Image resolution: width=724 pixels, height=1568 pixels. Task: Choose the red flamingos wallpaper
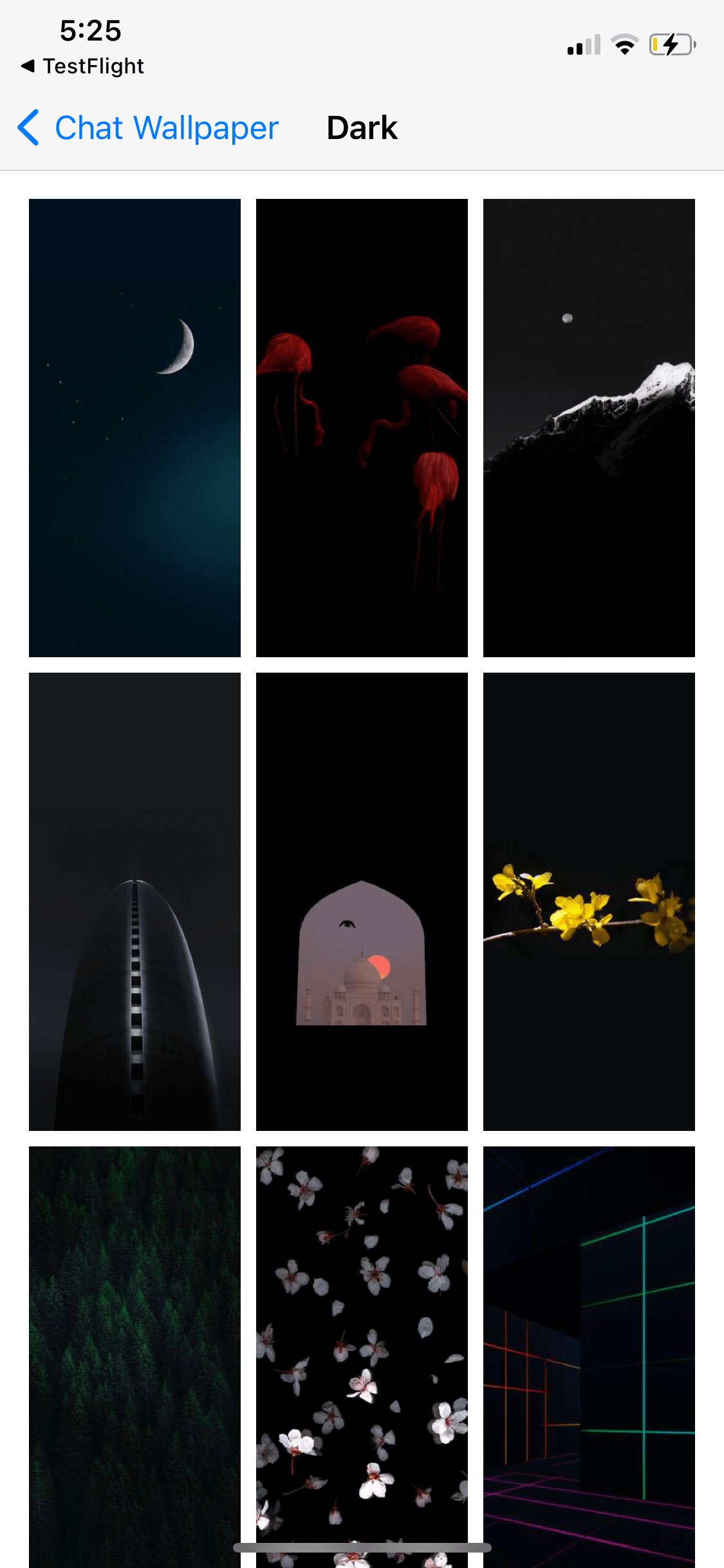coord(362,428)
